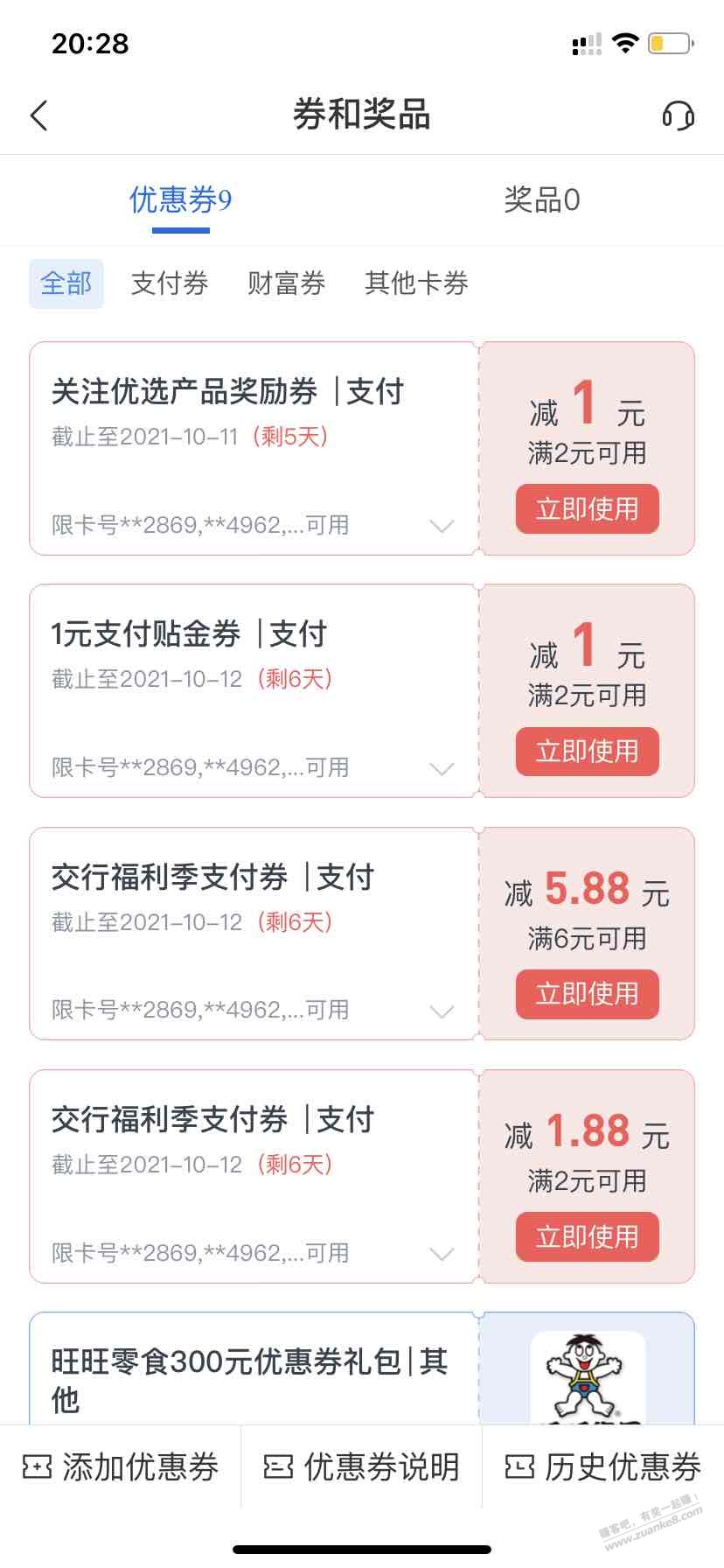
Task: Filter coupons by 财富券
Action: pyautogui.click(x=286, y=283)
